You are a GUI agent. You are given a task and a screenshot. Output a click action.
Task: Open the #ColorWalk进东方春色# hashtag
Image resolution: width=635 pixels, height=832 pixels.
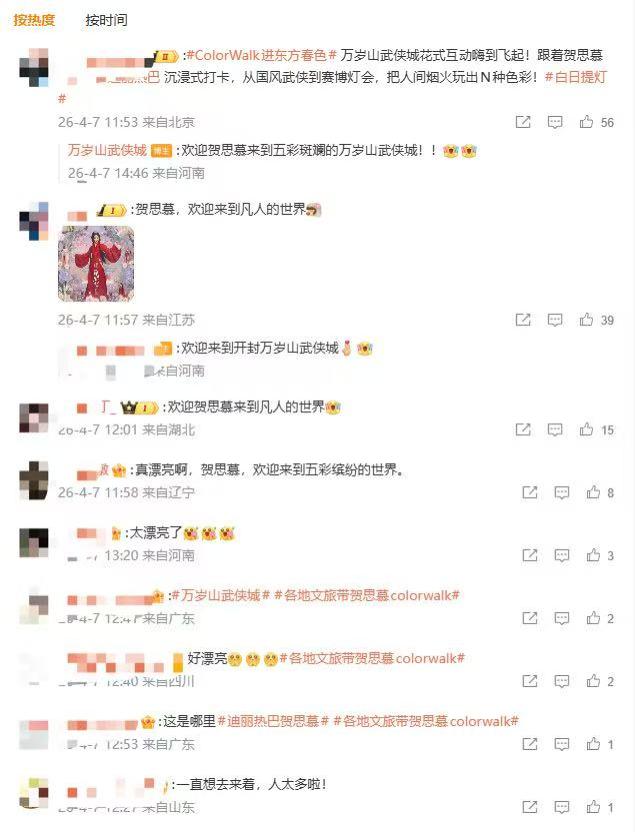[261, 55]
